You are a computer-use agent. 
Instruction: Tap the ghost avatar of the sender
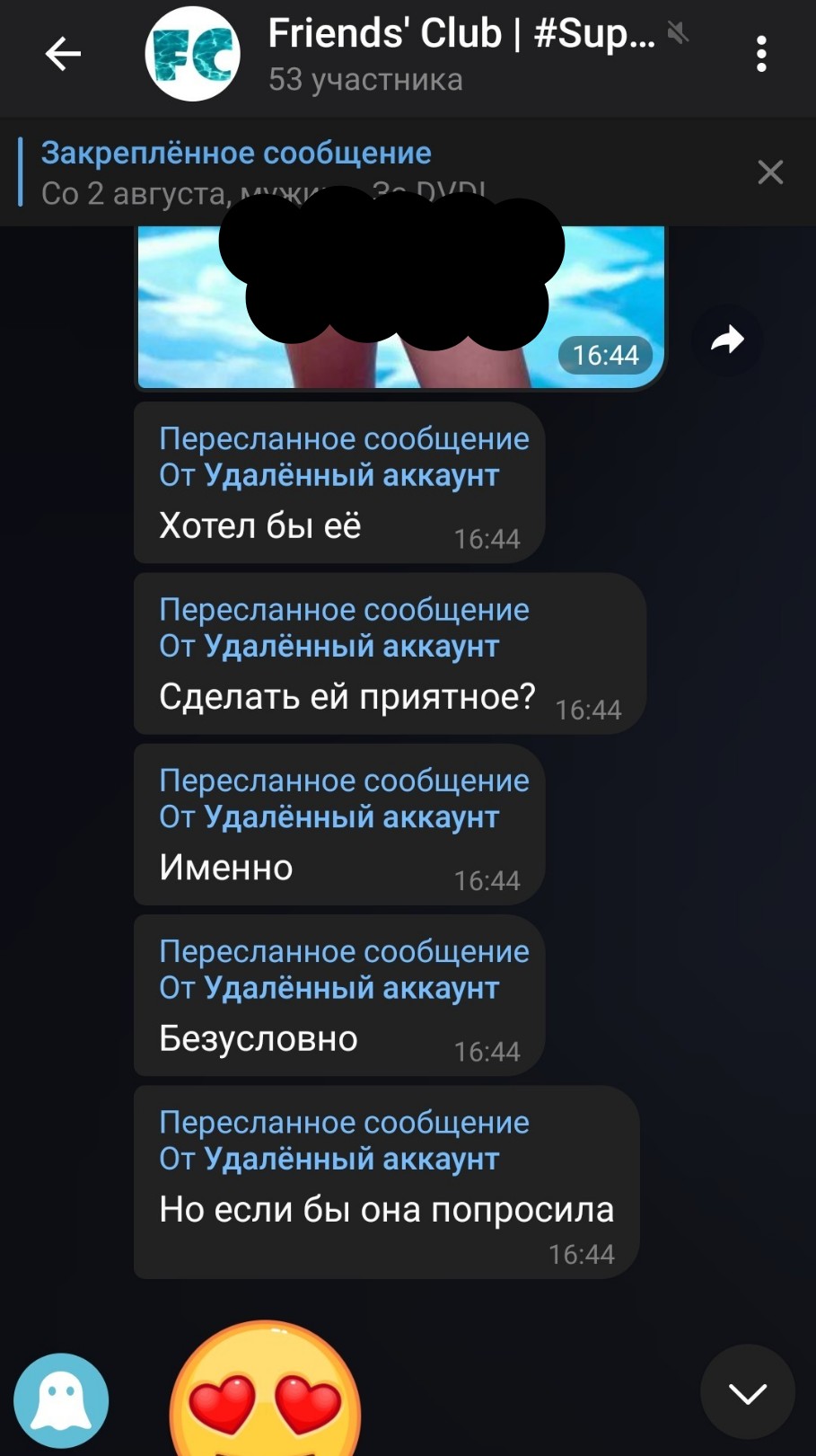pyautogui.click(x=61, y=1400)
